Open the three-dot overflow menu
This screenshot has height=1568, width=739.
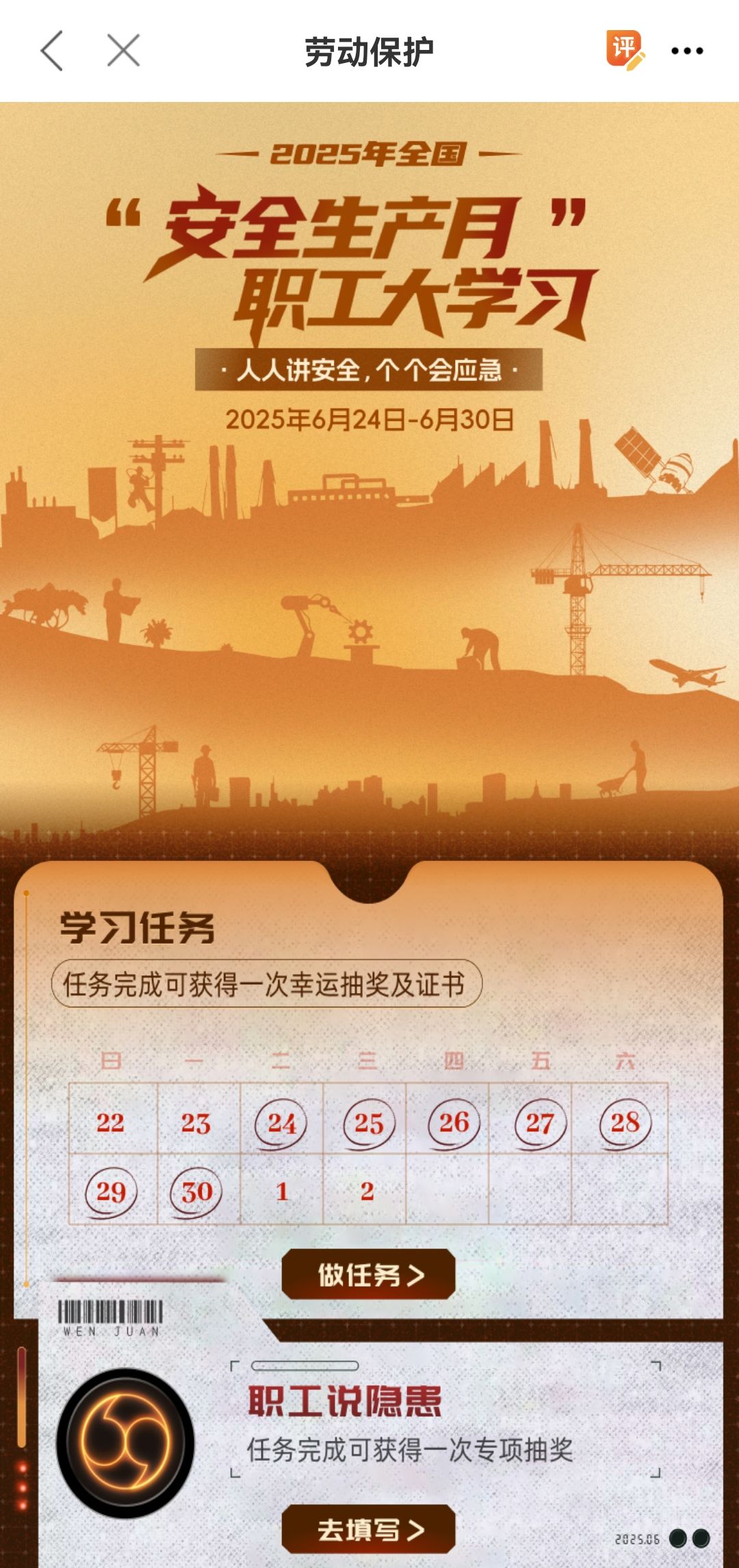pos(687,51)
